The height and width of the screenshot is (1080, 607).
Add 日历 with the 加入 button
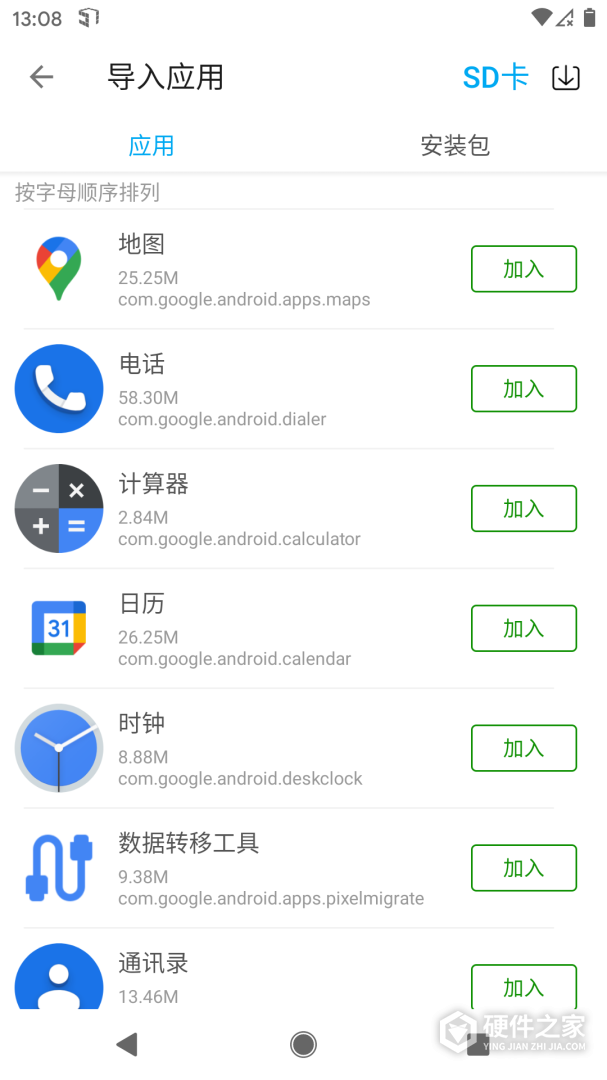524,629
